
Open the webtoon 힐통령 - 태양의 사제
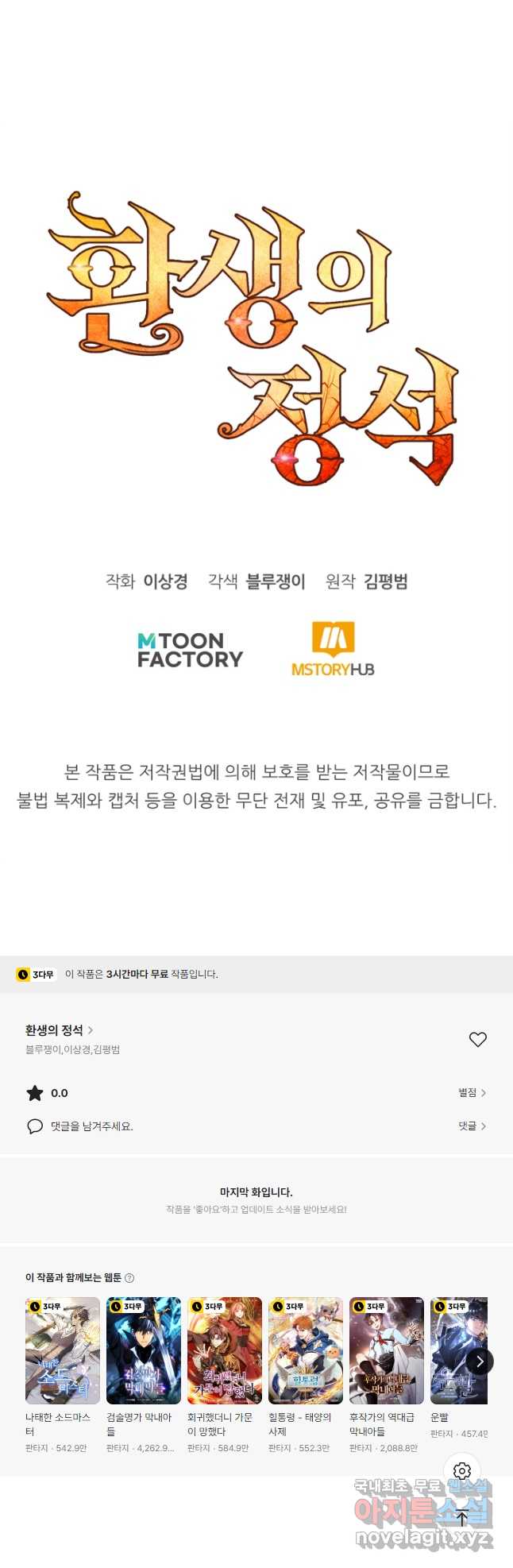click(306, 1350)
